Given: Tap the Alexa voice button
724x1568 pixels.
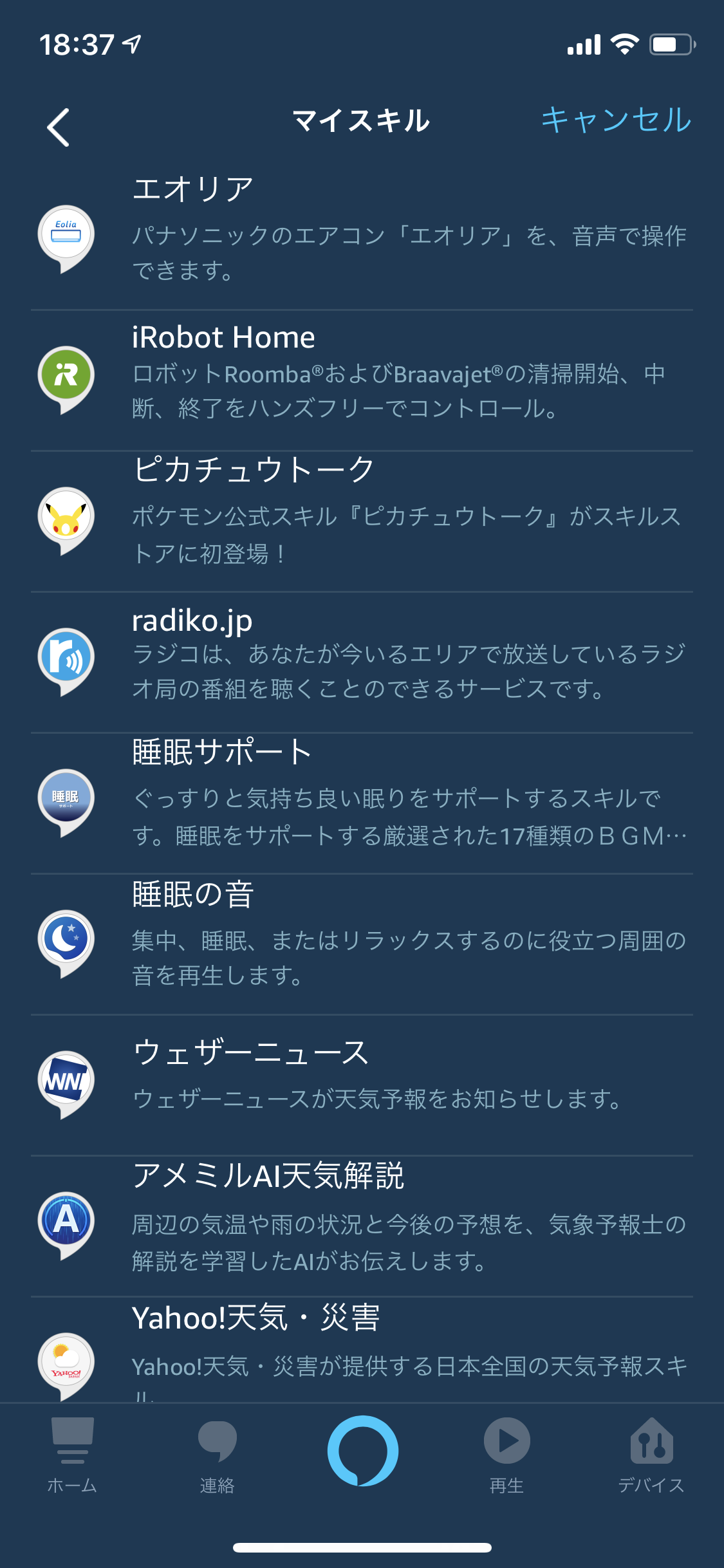Looking at the screenshot, I should (362, 1451).
